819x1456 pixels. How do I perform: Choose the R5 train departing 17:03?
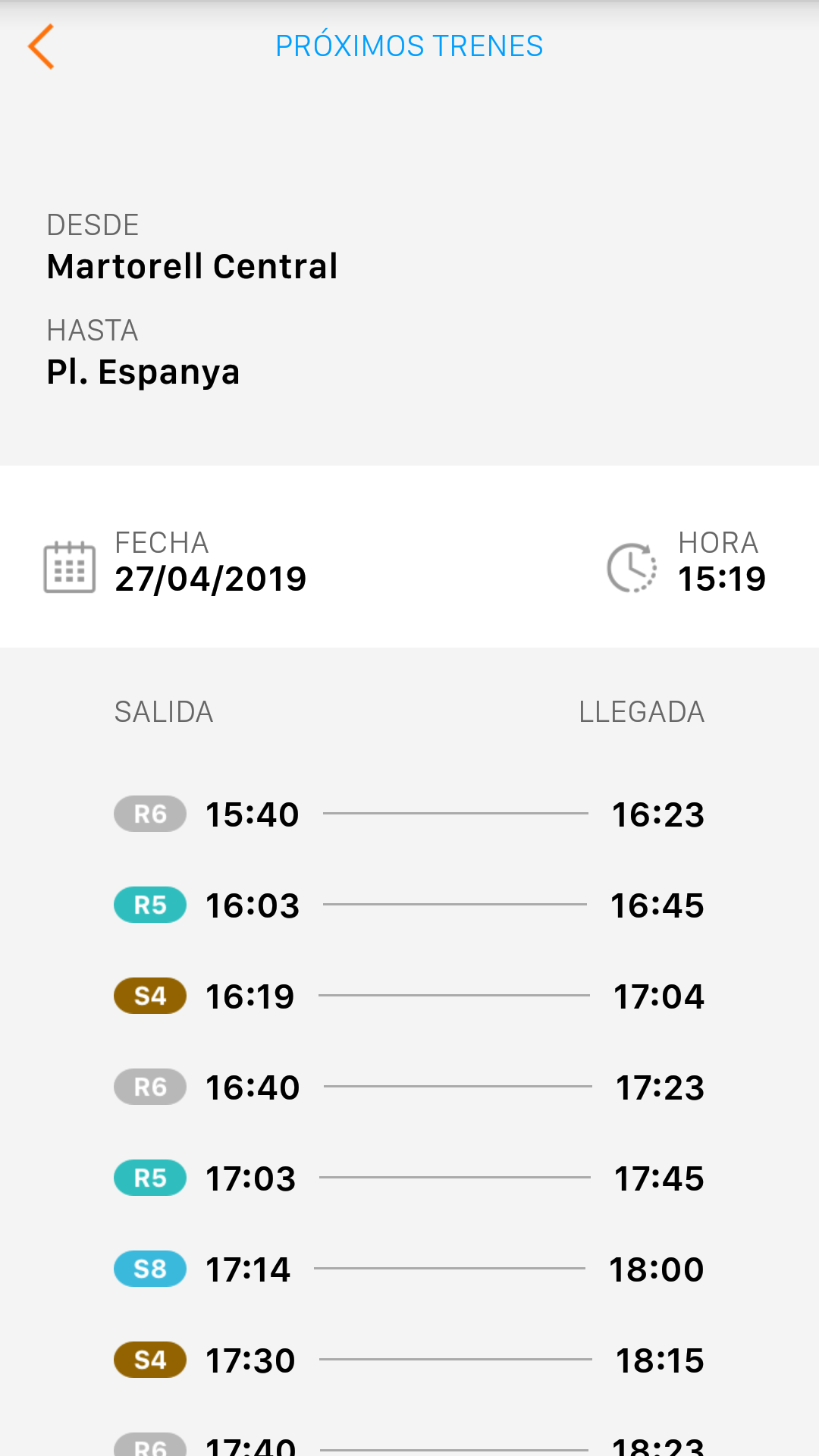click(x=409, y=1178)
